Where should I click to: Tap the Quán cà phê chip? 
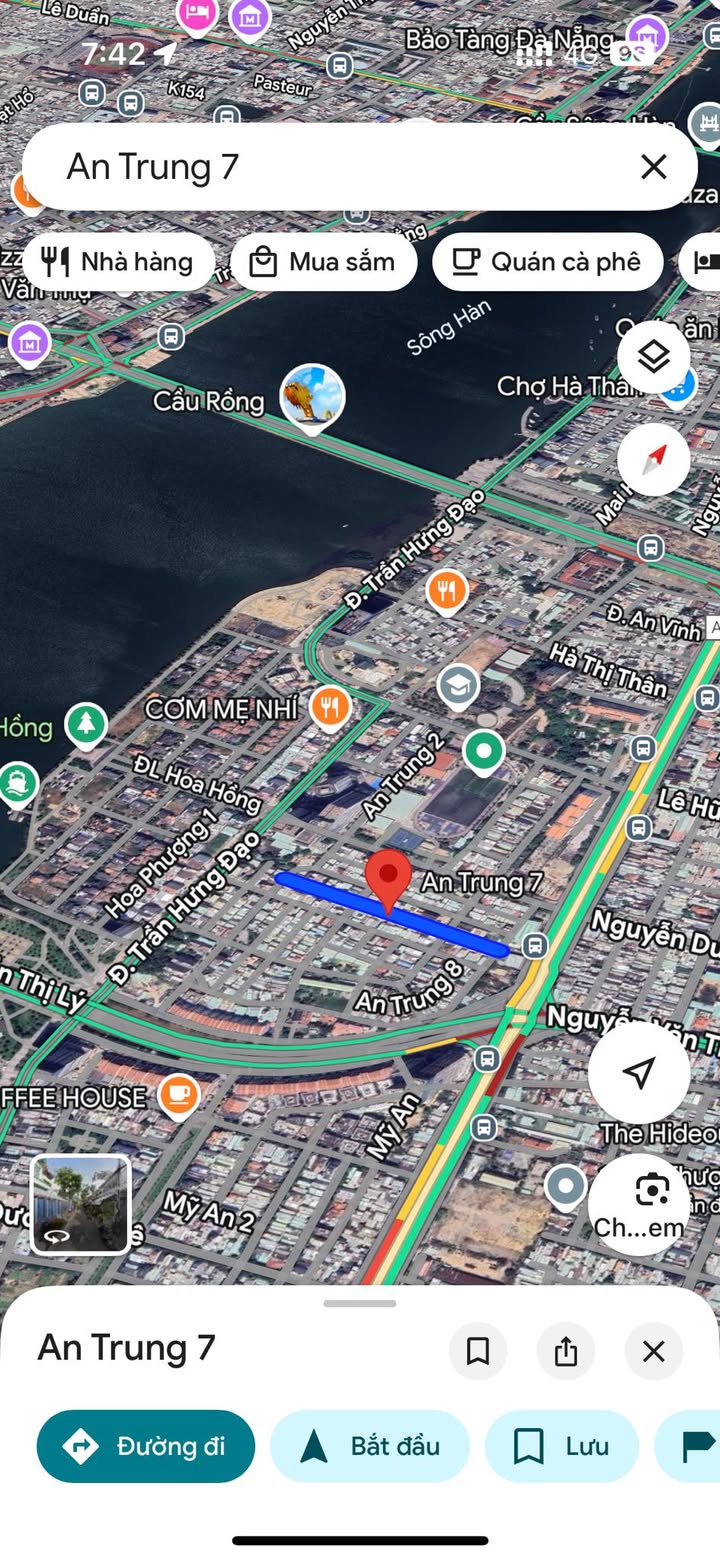[547, 262]
